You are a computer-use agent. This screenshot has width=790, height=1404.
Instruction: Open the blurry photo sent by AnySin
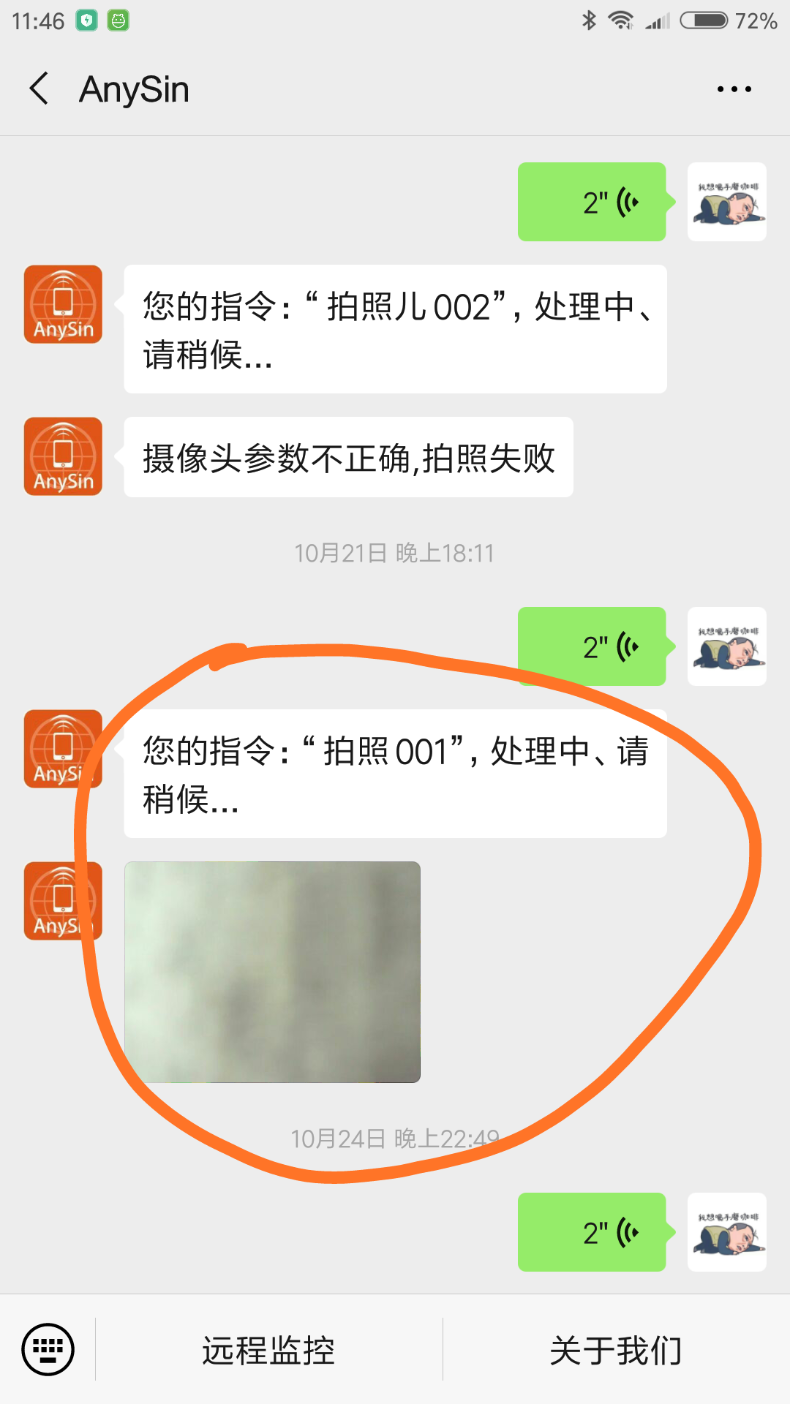pos(272,971)
